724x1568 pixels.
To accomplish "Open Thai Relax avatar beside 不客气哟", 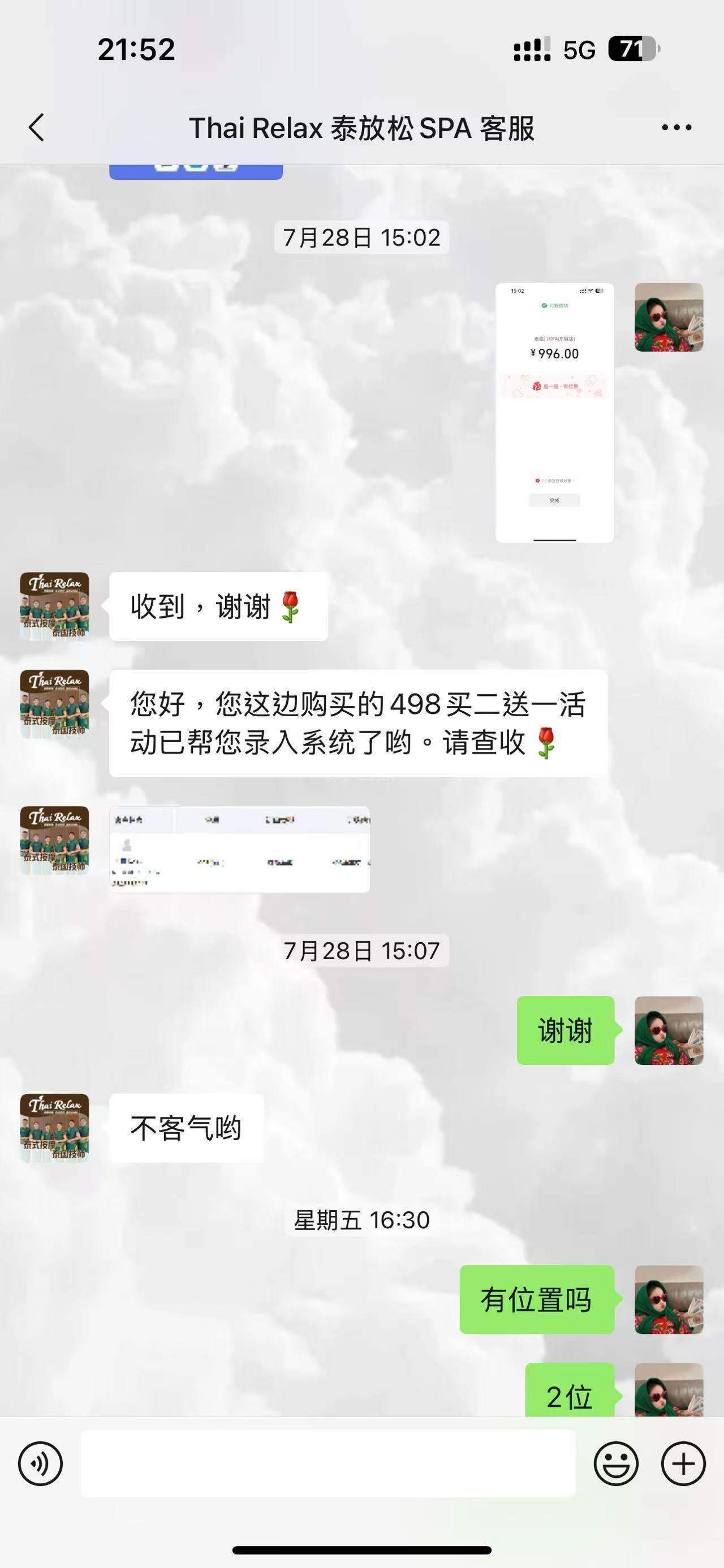I will [55, 1128].
